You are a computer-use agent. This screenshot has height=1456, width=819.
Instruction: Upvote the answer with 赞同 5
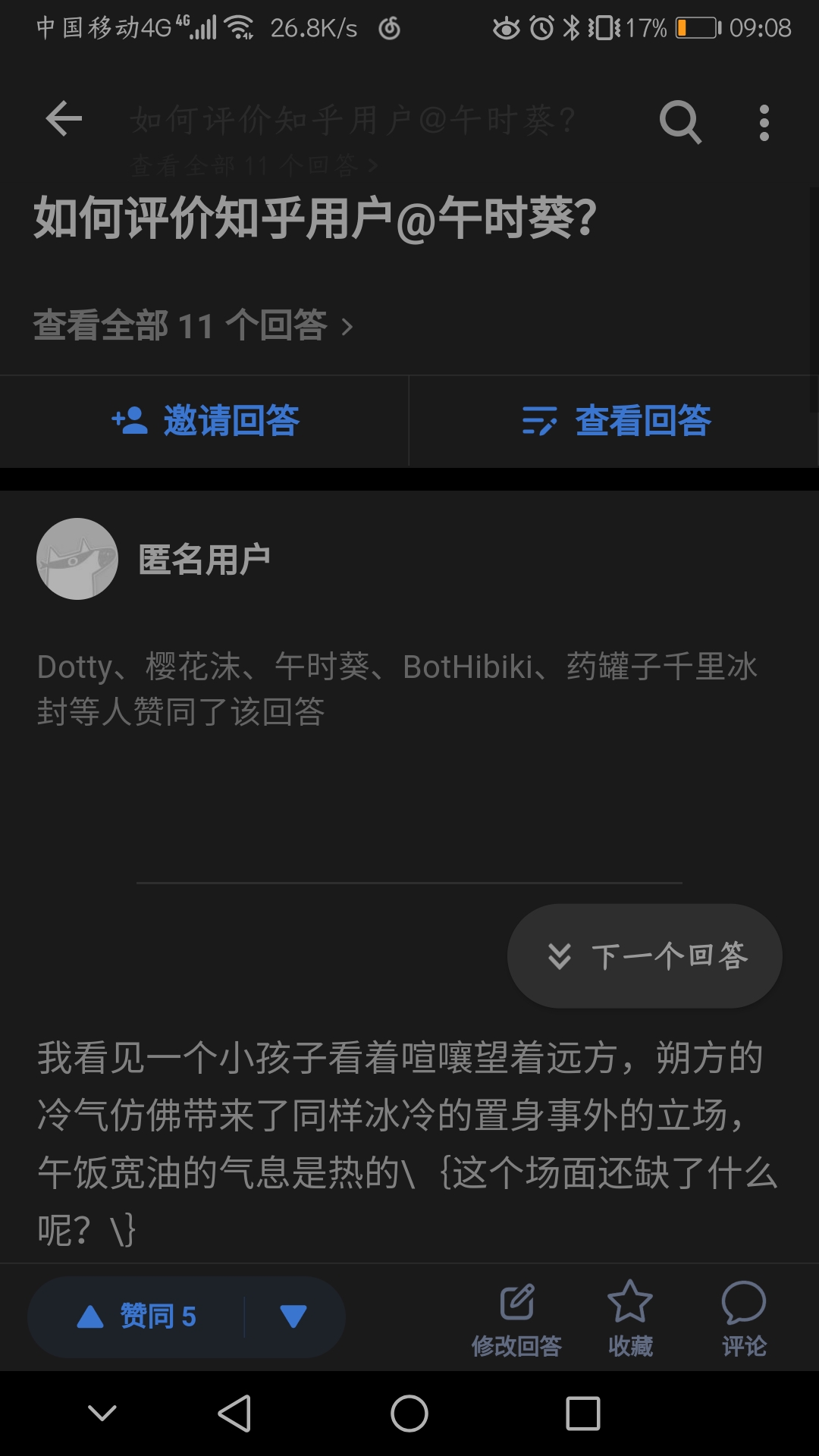137,1316
